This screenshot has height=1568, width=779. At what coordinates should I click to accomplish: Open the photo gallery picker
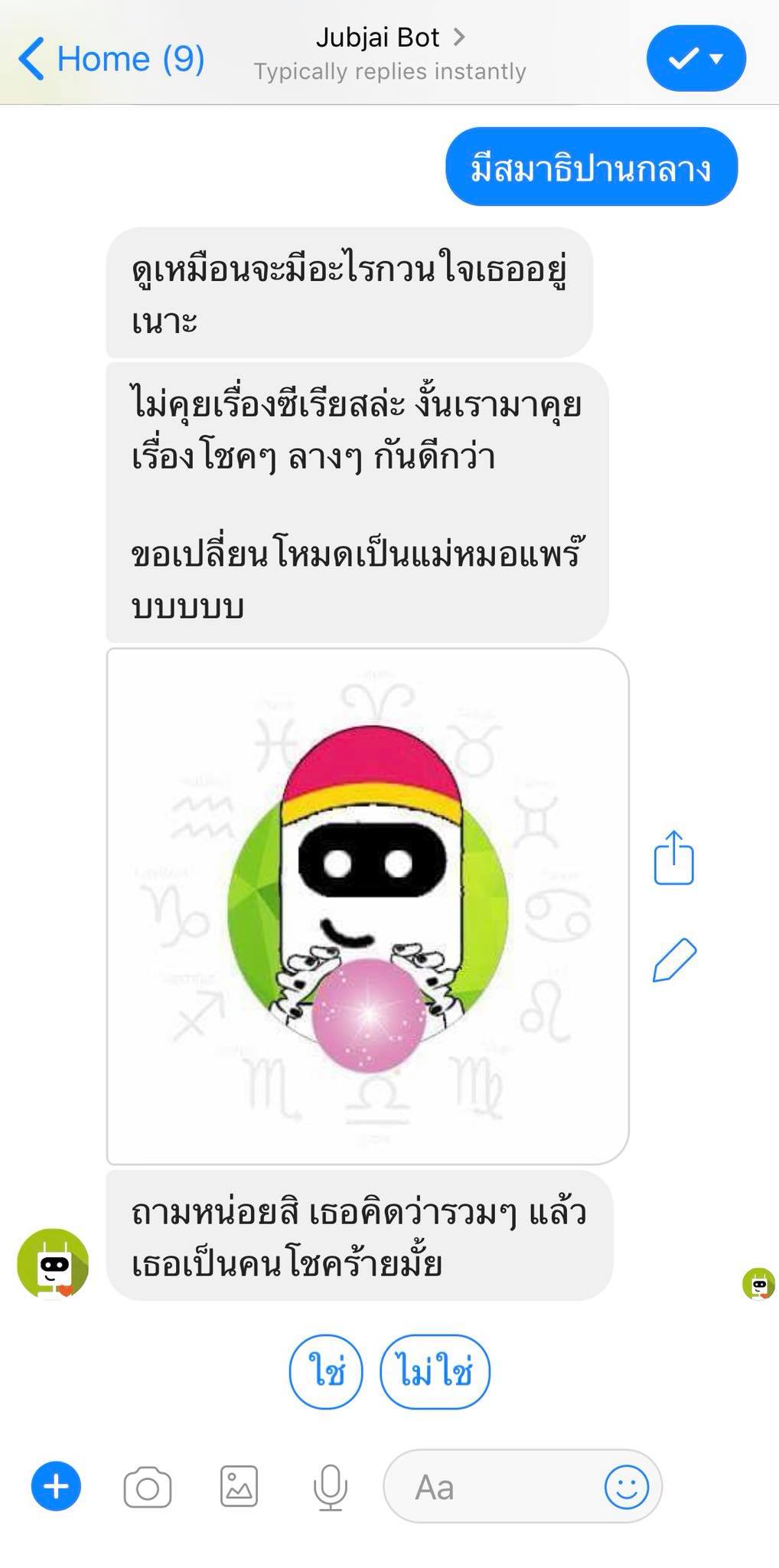pyautogui.click(x=239, y=1487)
